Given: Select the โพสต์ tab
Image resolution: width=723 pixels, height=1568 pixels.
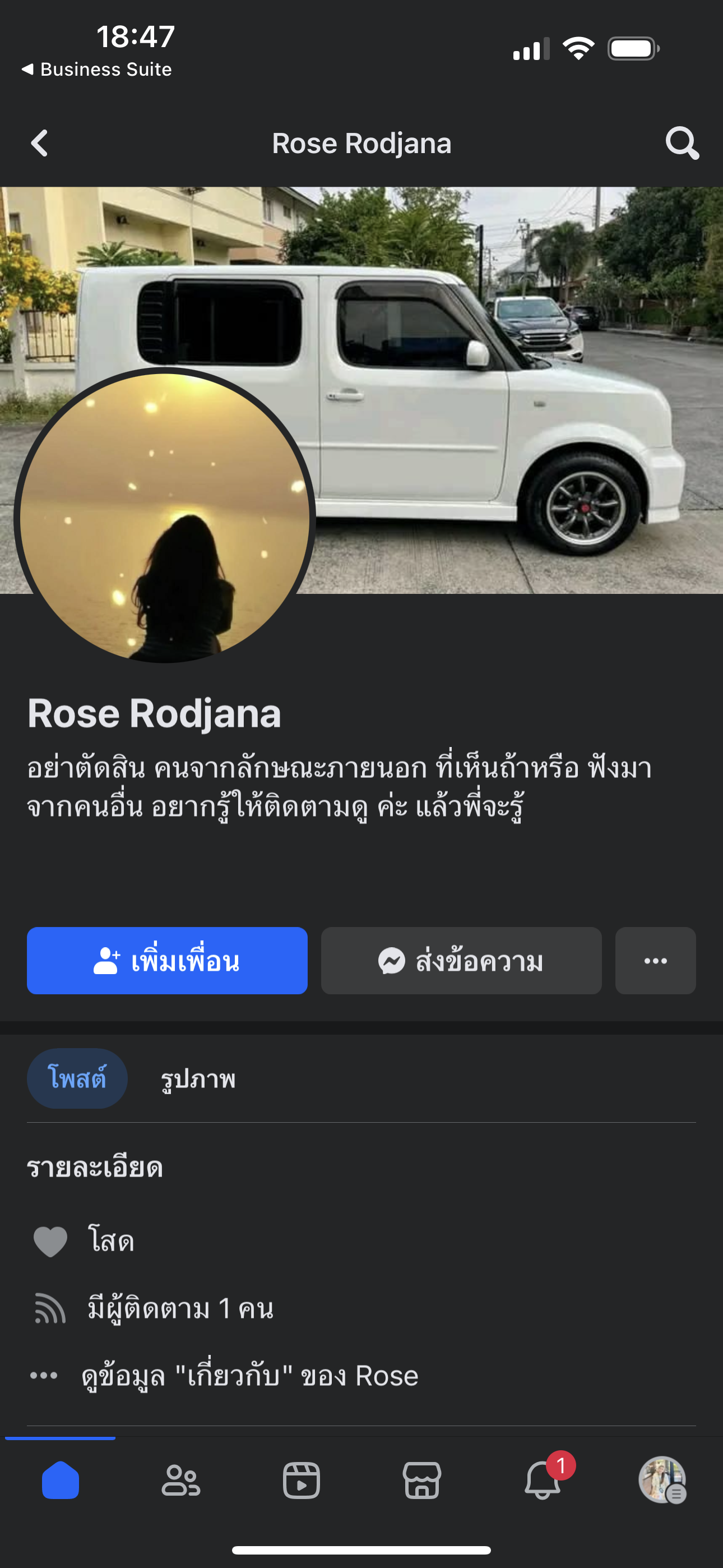Looking at the screenshot, I should (x=77, y=1078).
